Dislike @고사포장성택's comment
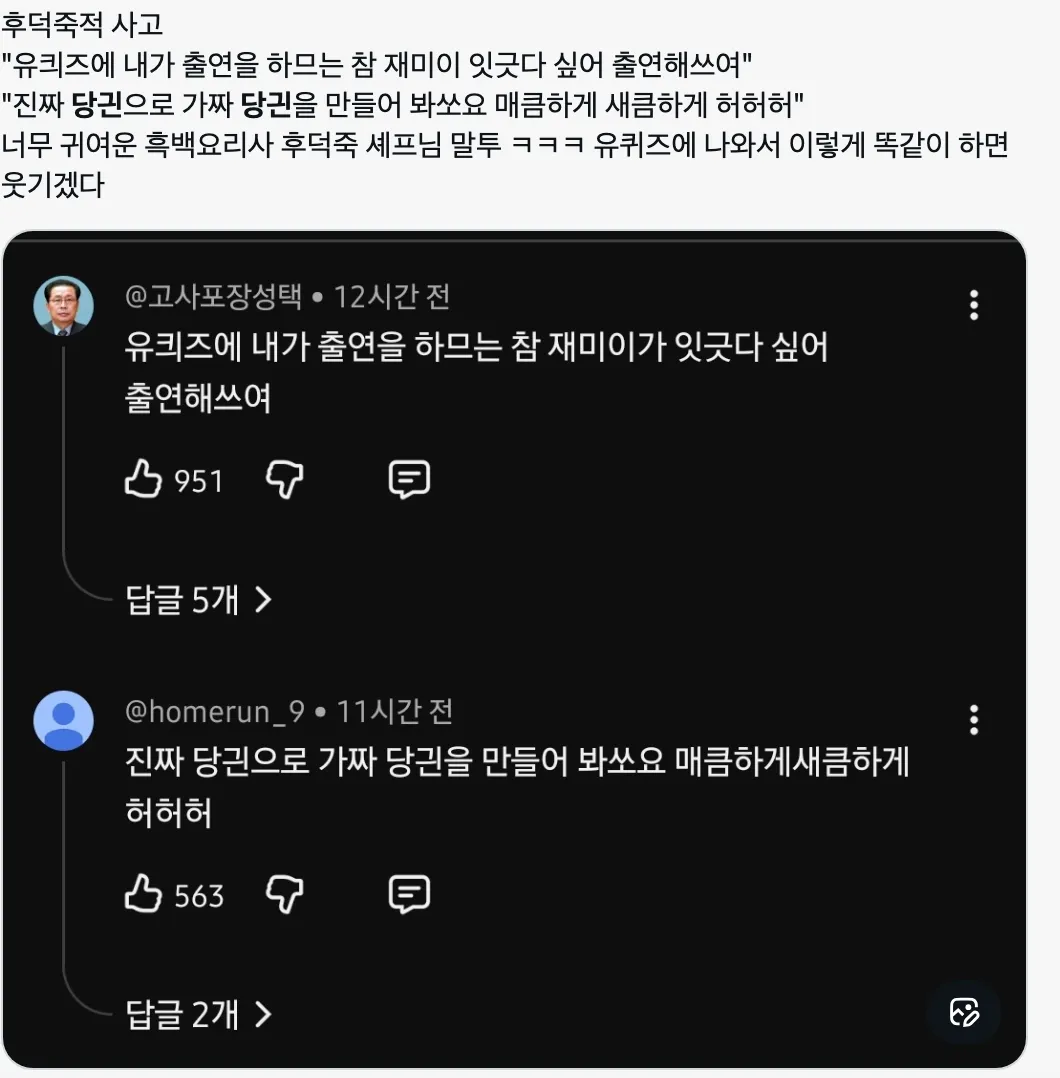This screenshot has height=1078, width=1060. point(286,480)
